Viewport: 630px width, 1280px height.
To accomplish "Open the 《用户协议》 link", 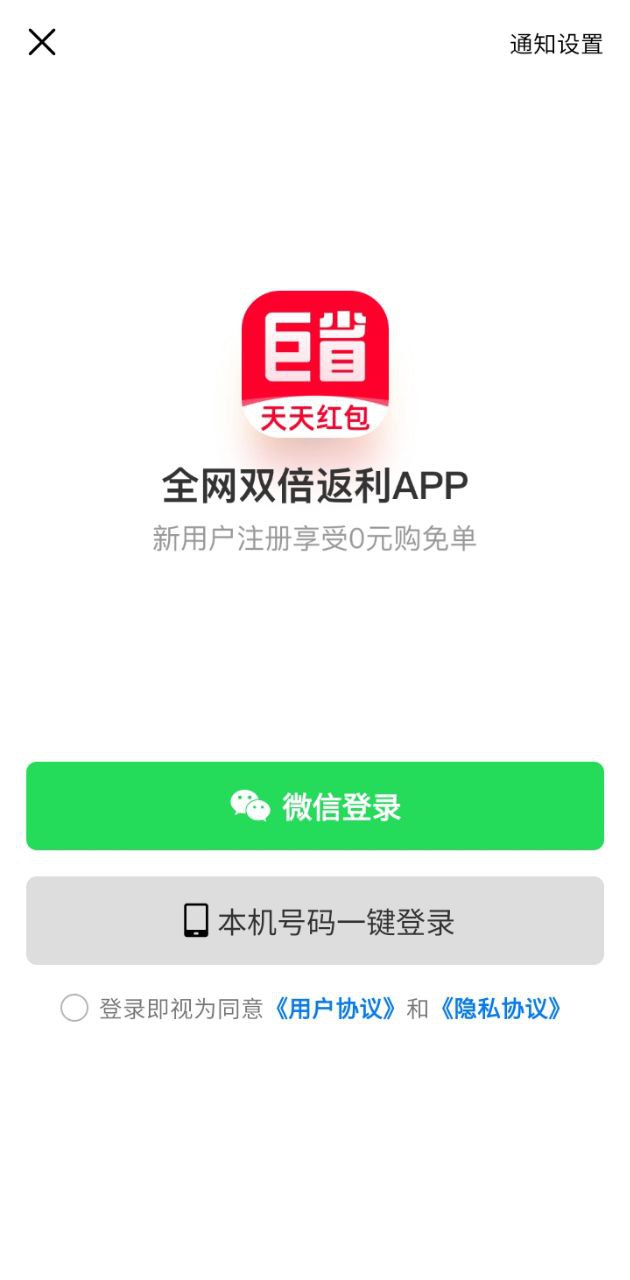I will [335, 1008].
